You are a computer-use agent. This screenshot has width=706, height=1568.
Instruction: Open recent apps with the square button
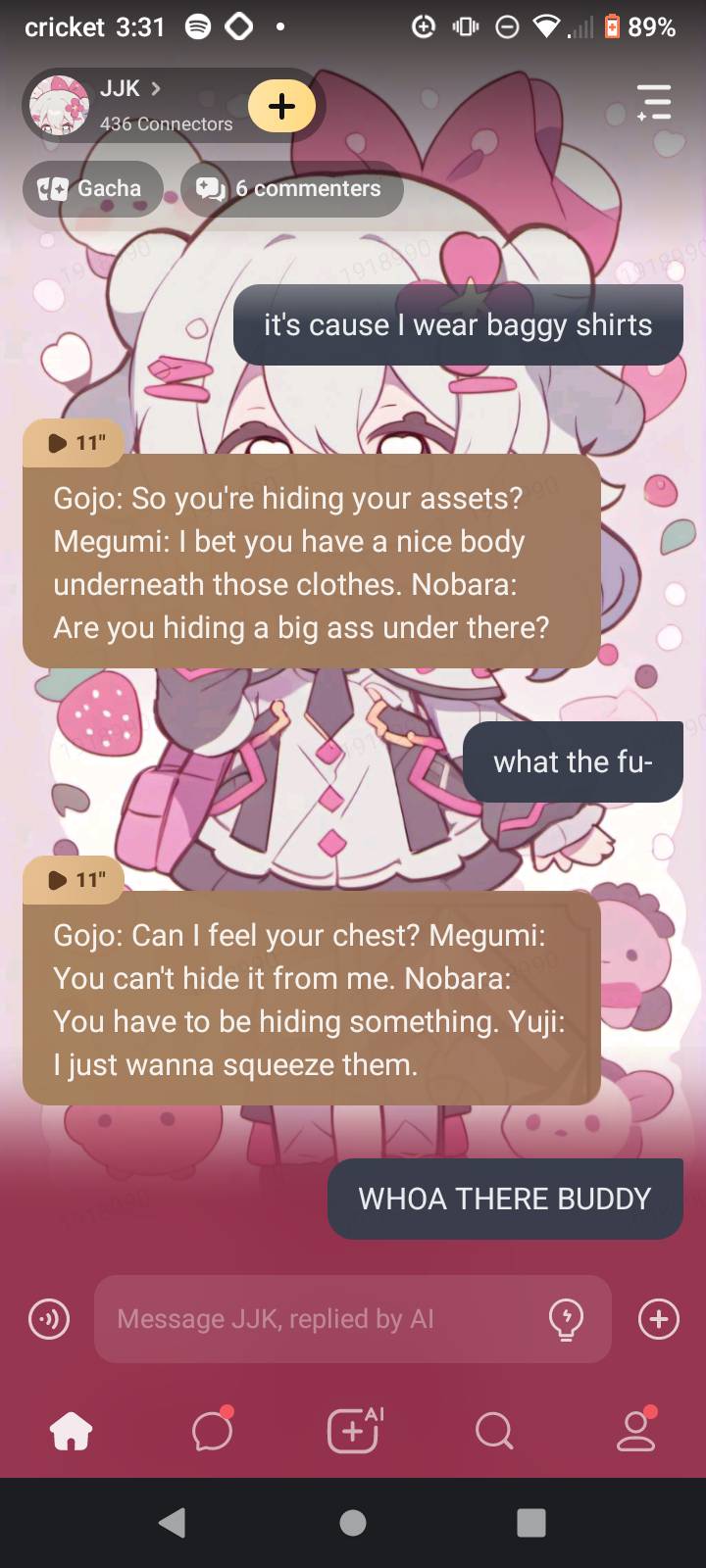(x=530, y=1522)
